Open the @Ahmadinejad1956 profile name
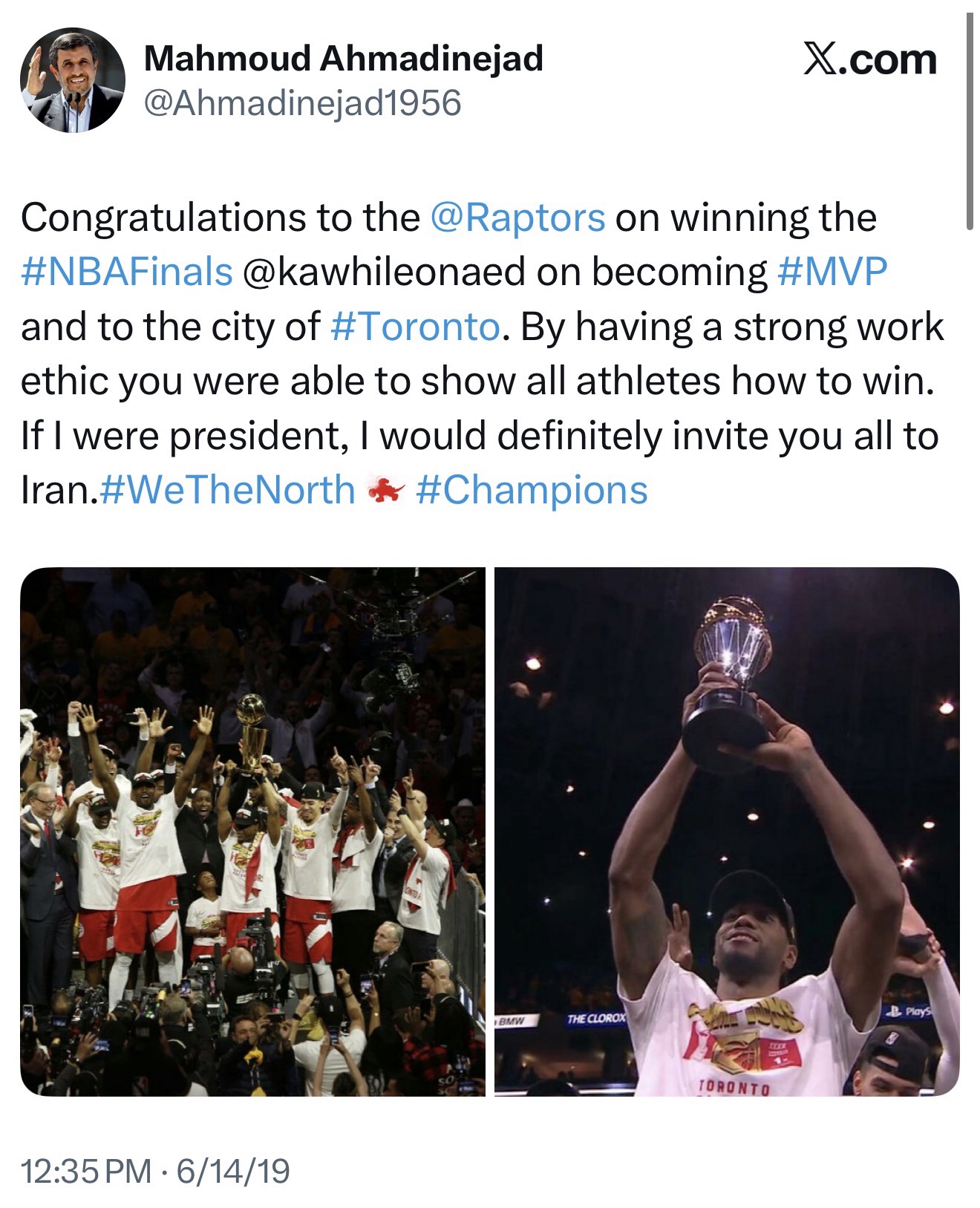Screen dimensions: 980x1208 point(302,103)
